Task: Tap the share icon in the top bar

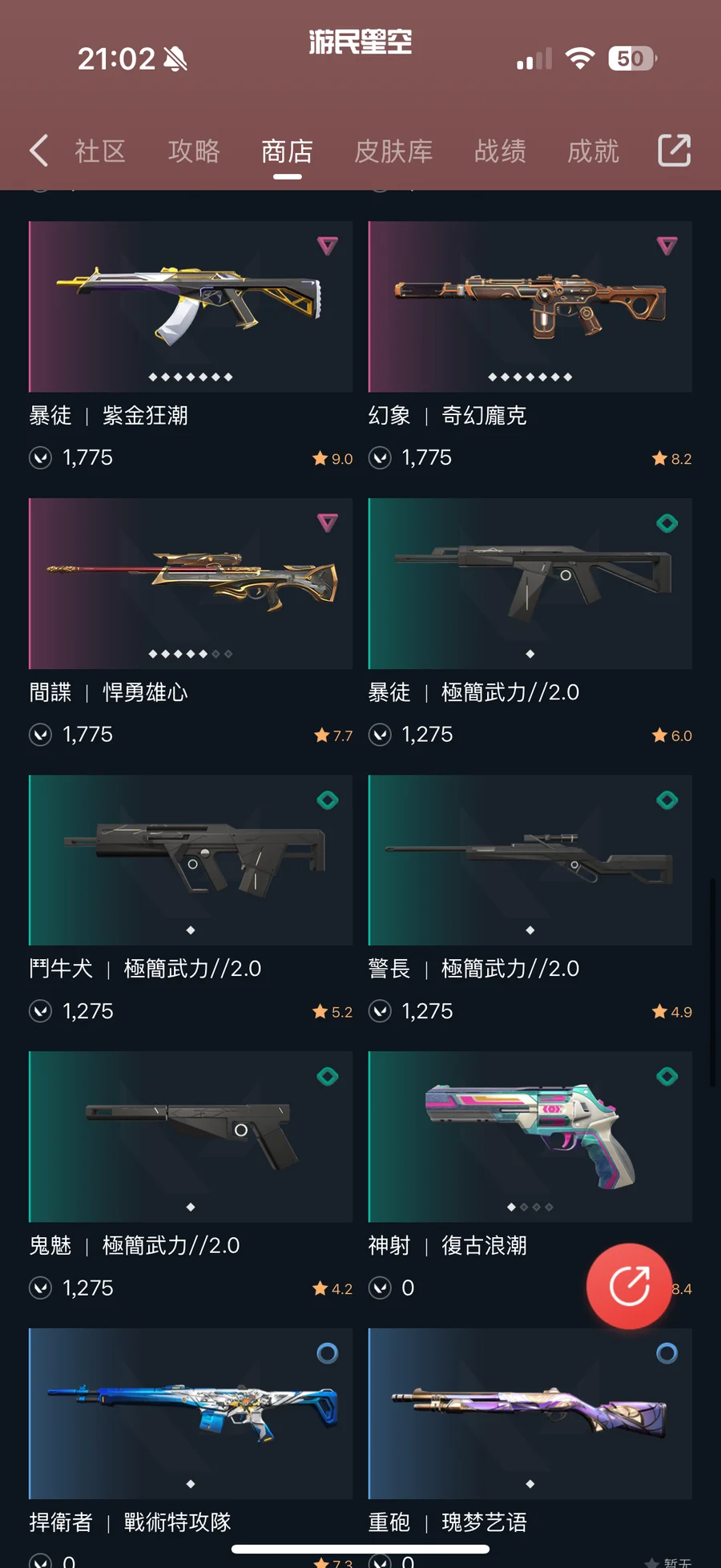Action: (x=674, y=151)
